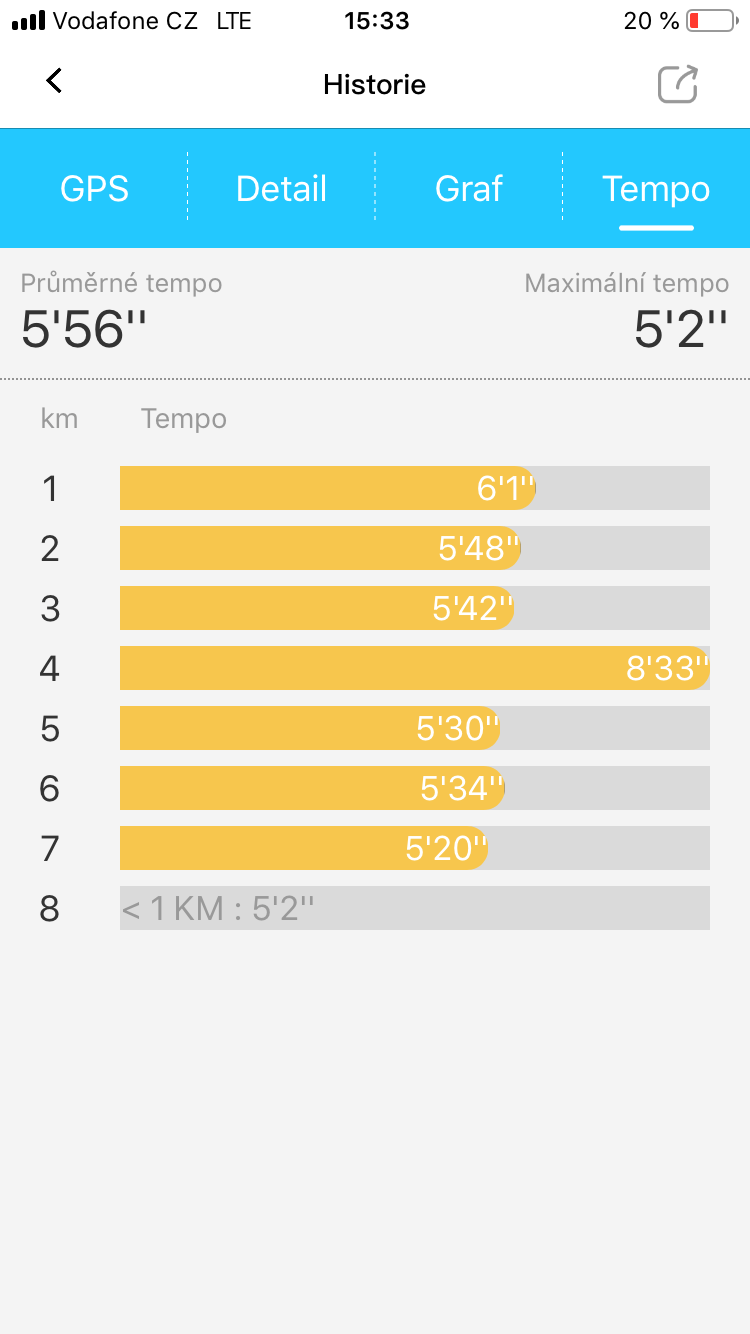Image resolution: width=750 pixels, height=1334 pixels.
Task: Select the Tempo tab
Action: (656, 188)
